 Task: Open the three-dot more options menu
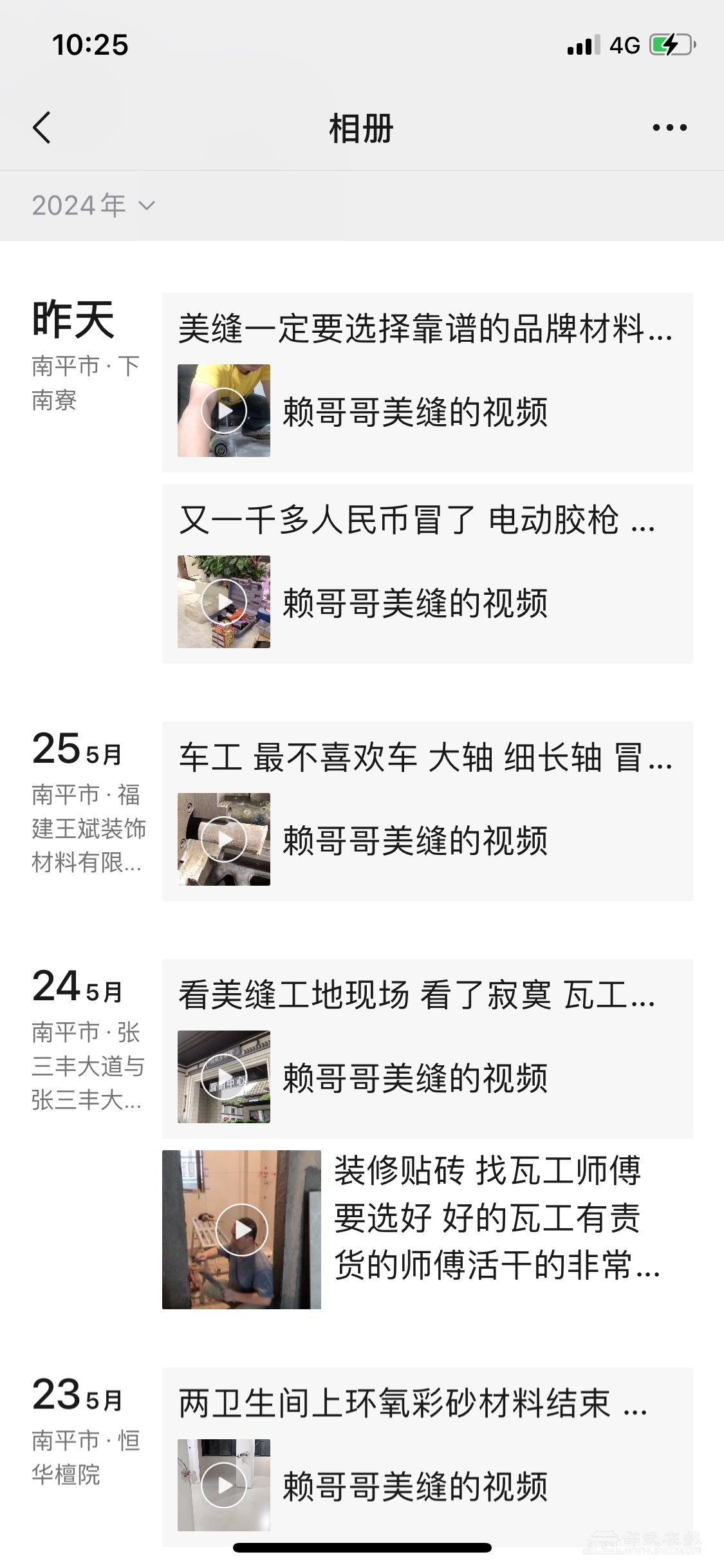click(669, 127)
